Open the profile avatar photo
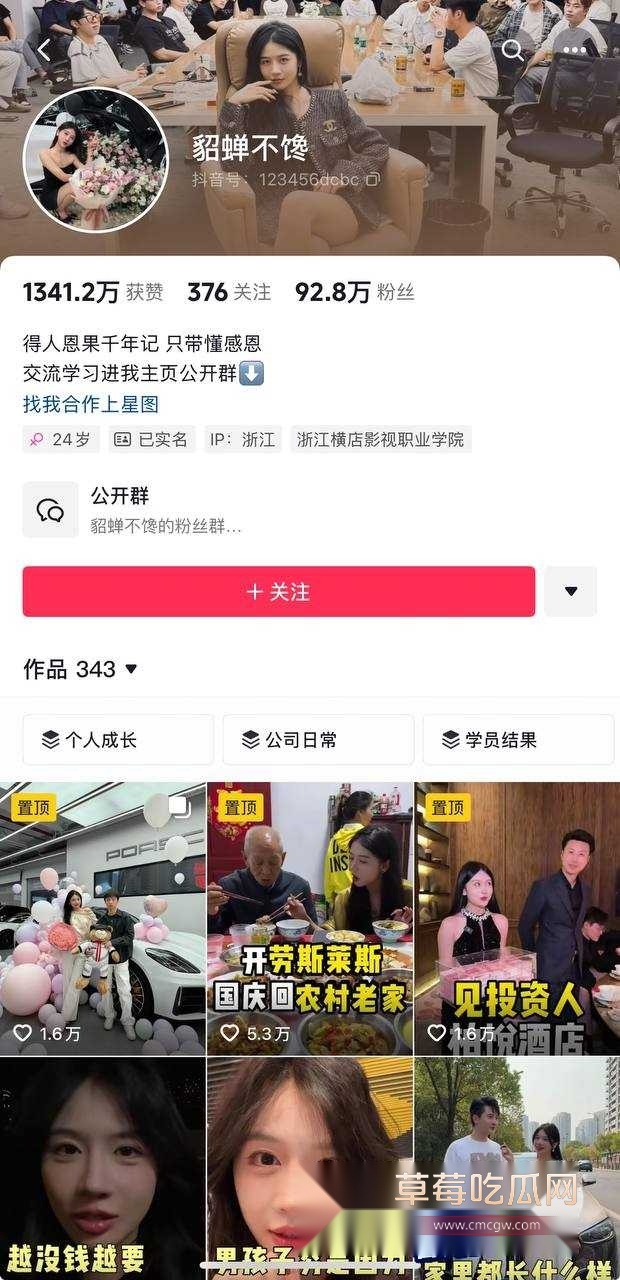The height and width of the screenshot is (1280, 620). click(96, 160)
